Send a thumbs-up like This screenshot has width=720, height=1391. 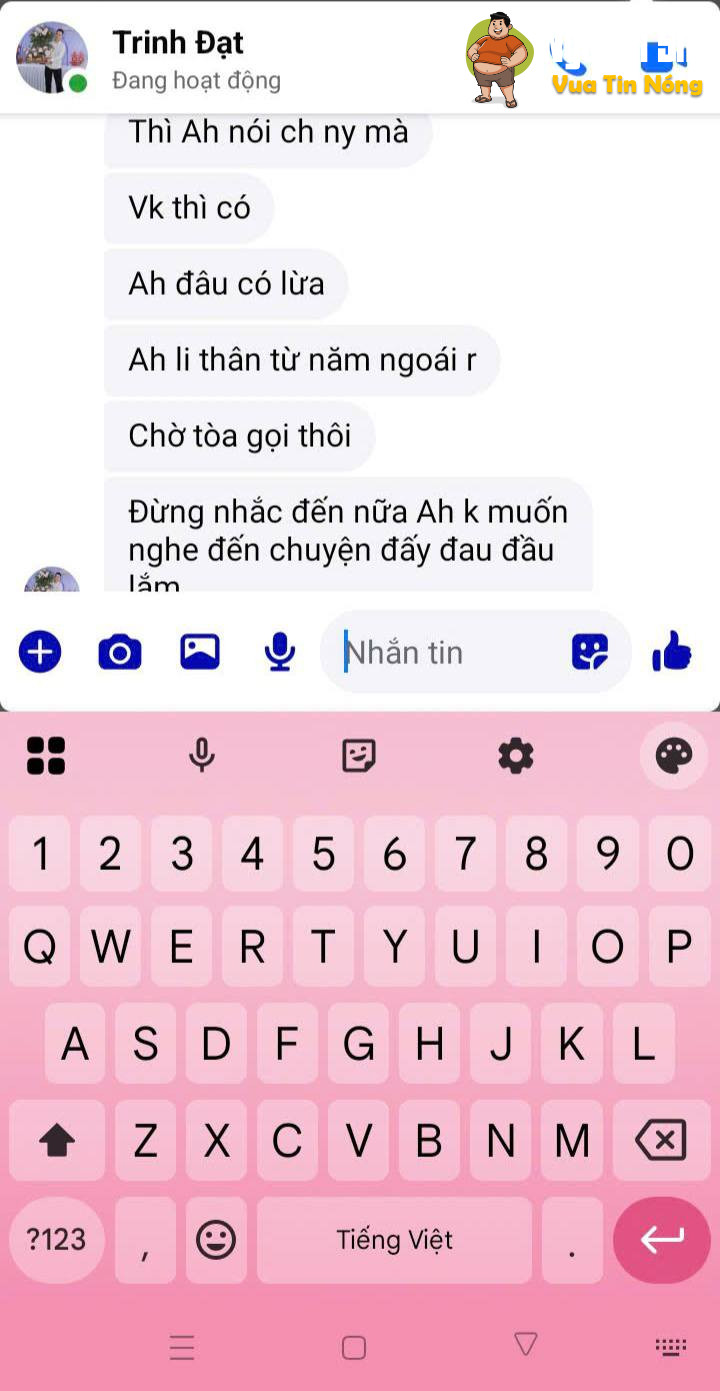tap(672, 652)
